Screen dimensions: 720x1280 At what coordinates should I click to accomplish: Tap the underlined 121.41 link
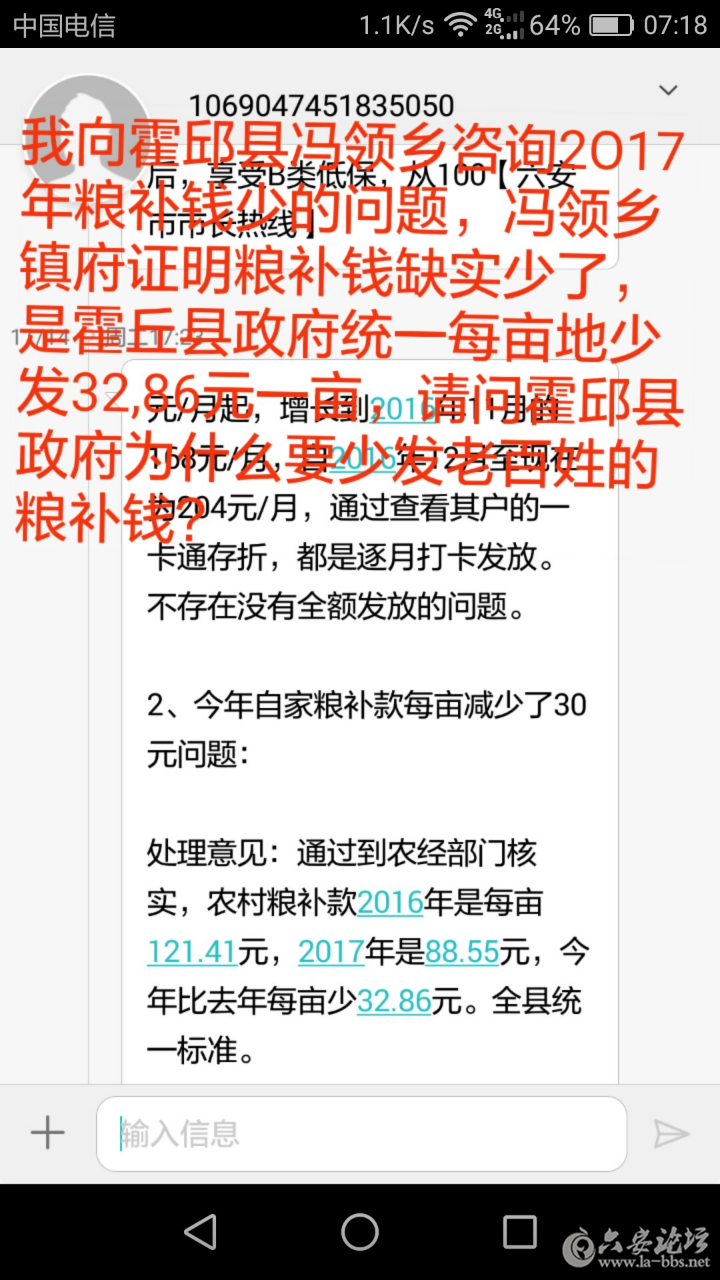click(192, 952)
